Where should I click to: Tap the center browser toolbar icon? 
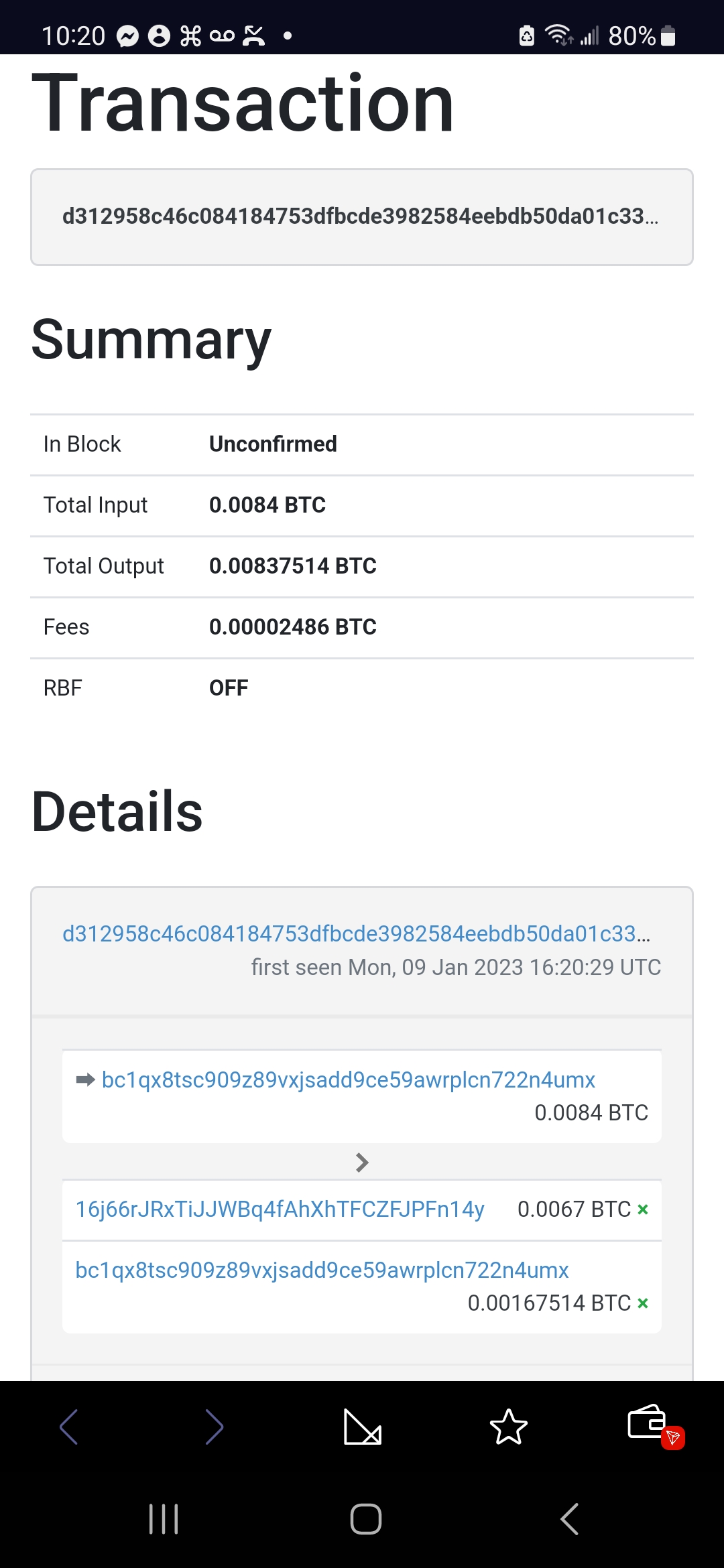pos(362,1427)
